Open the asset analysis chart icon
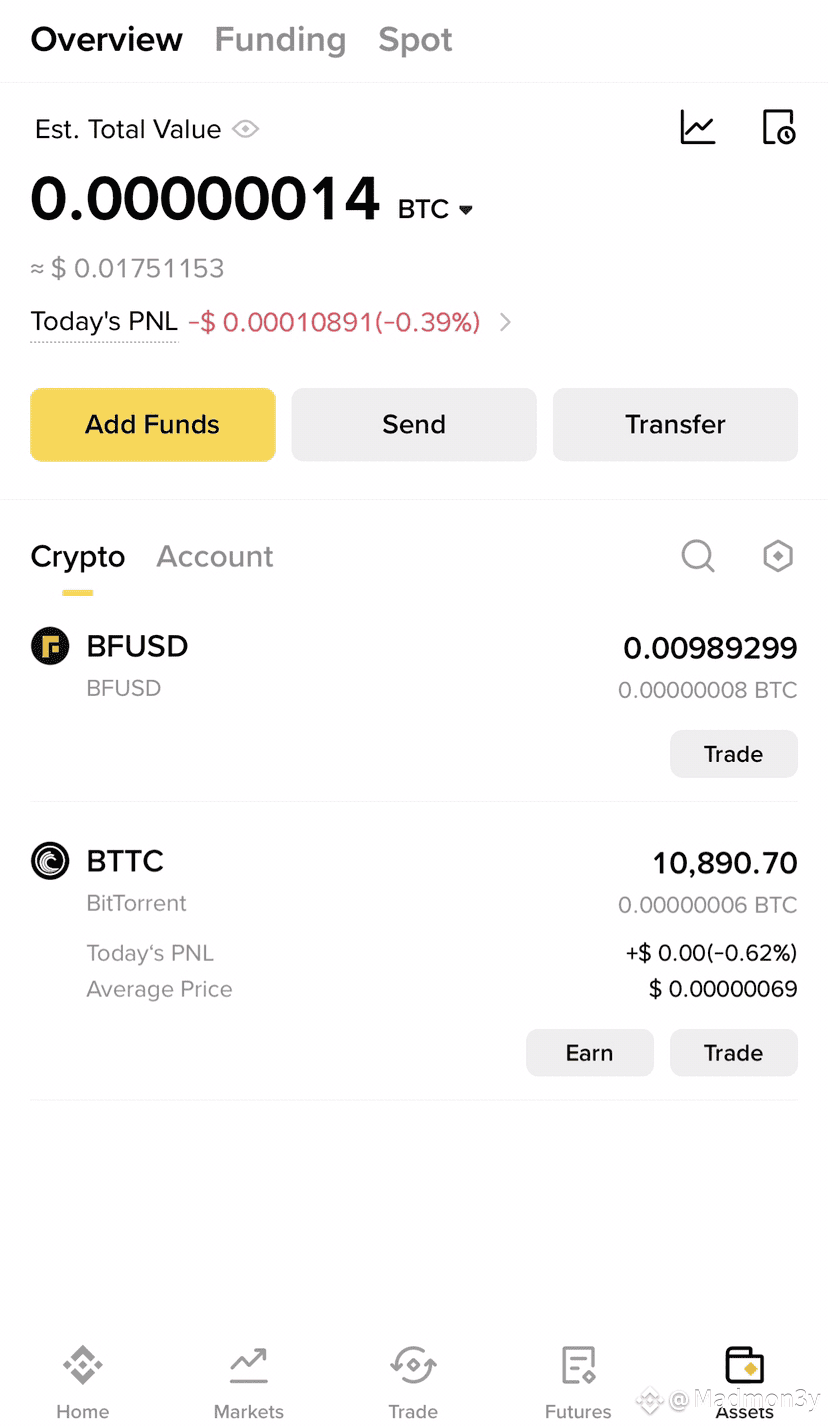The width and height of the screenshot is (828, 1426). [x=698, y=127]
